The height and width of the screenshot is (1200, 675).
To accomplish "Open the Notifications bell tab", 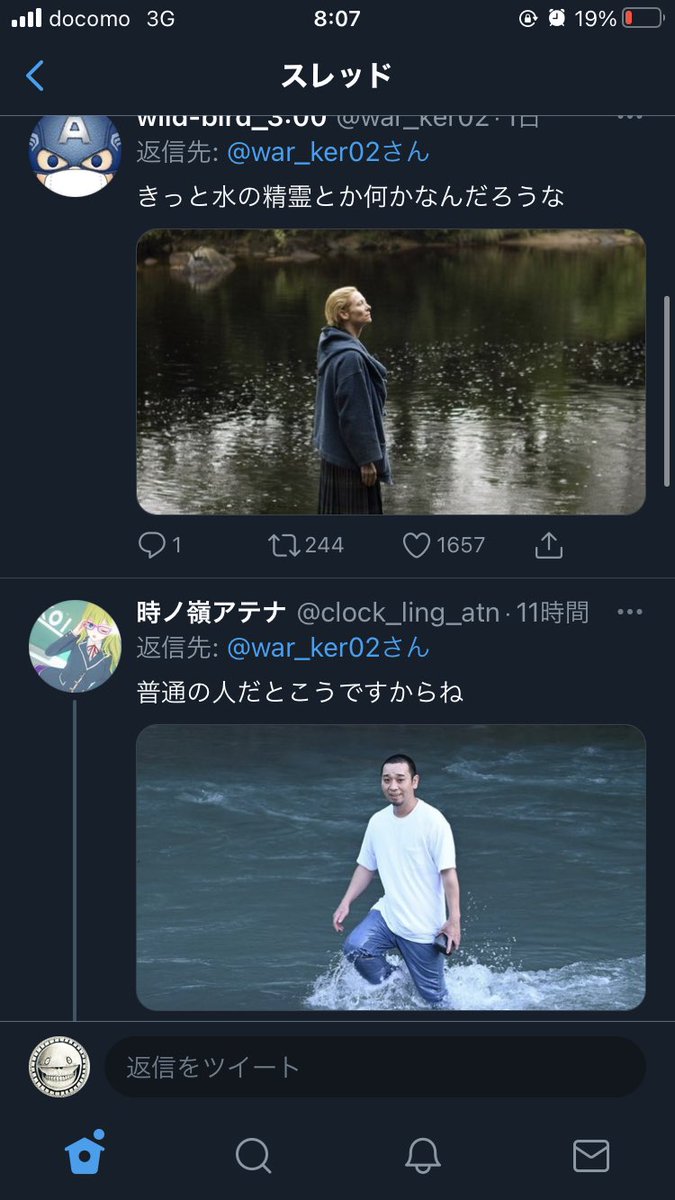I will (x=423, y=1155).
